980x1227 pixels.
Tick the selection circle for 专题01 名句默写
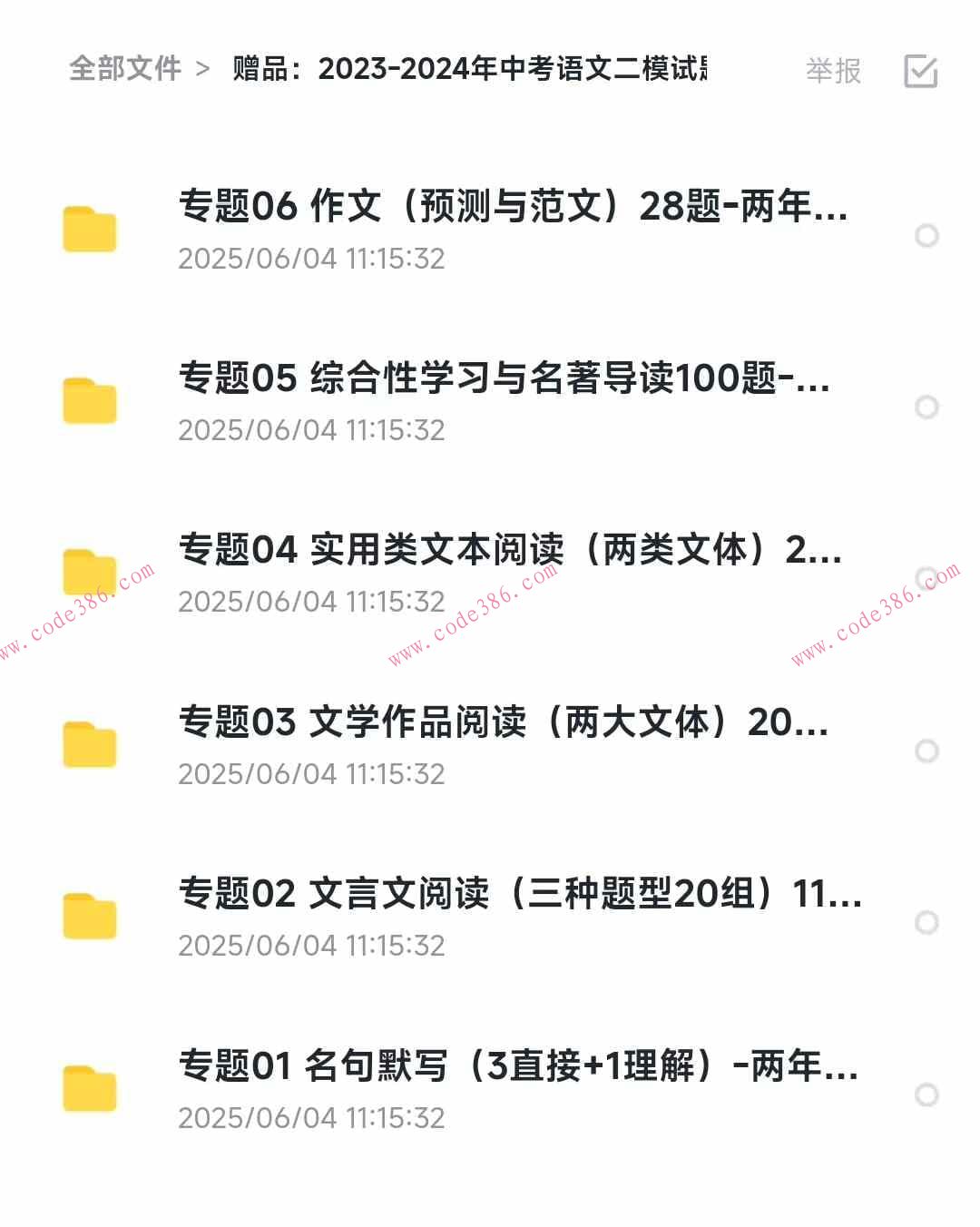coord(926,1094)
